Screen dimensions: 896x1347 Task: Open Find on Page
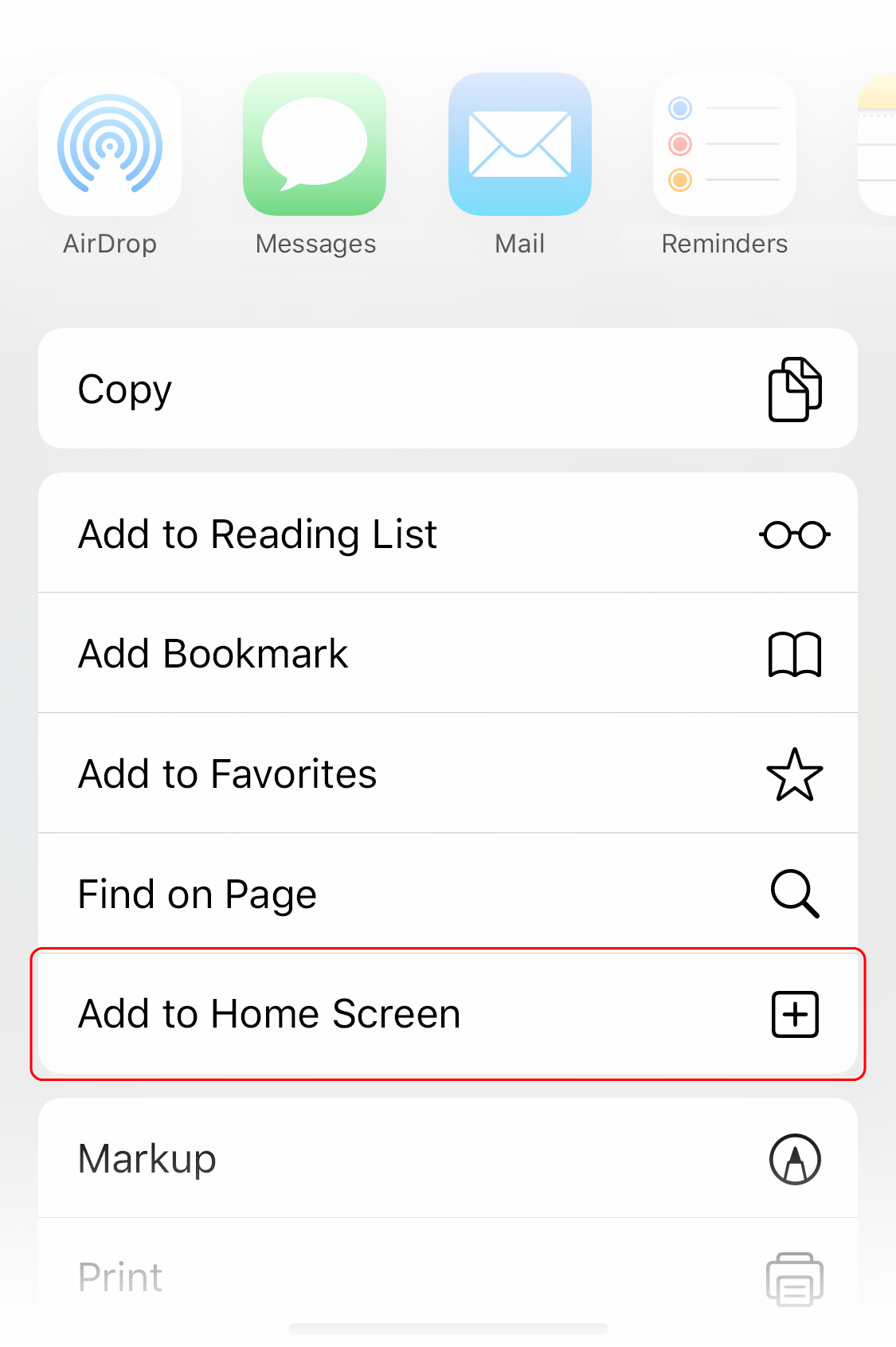(x=448, y=893)
